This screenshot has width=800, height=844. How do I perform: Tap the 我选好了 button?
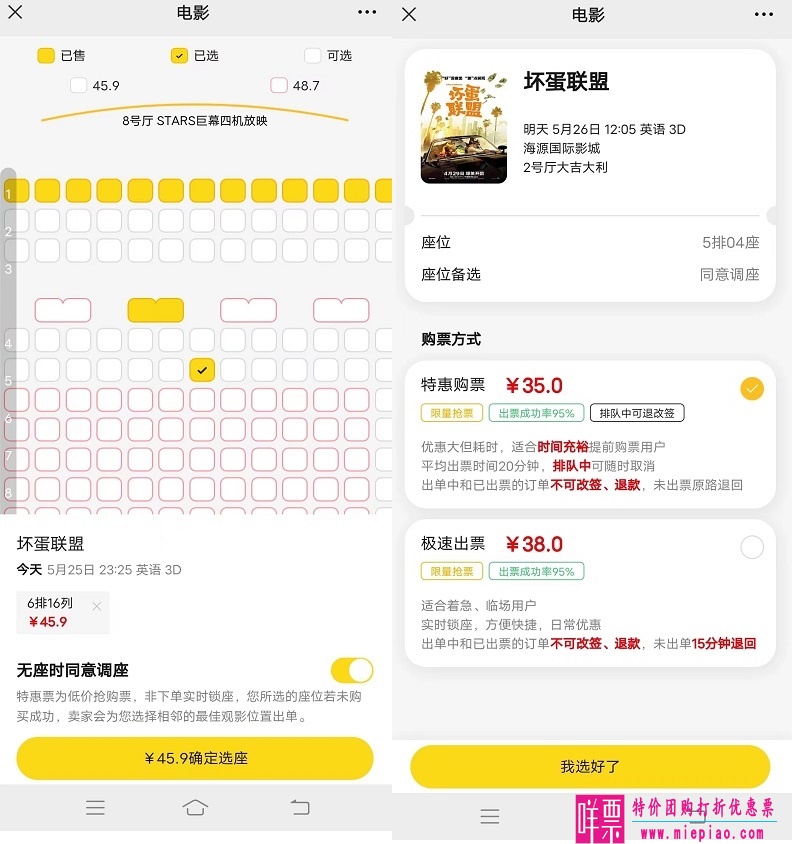590,767
